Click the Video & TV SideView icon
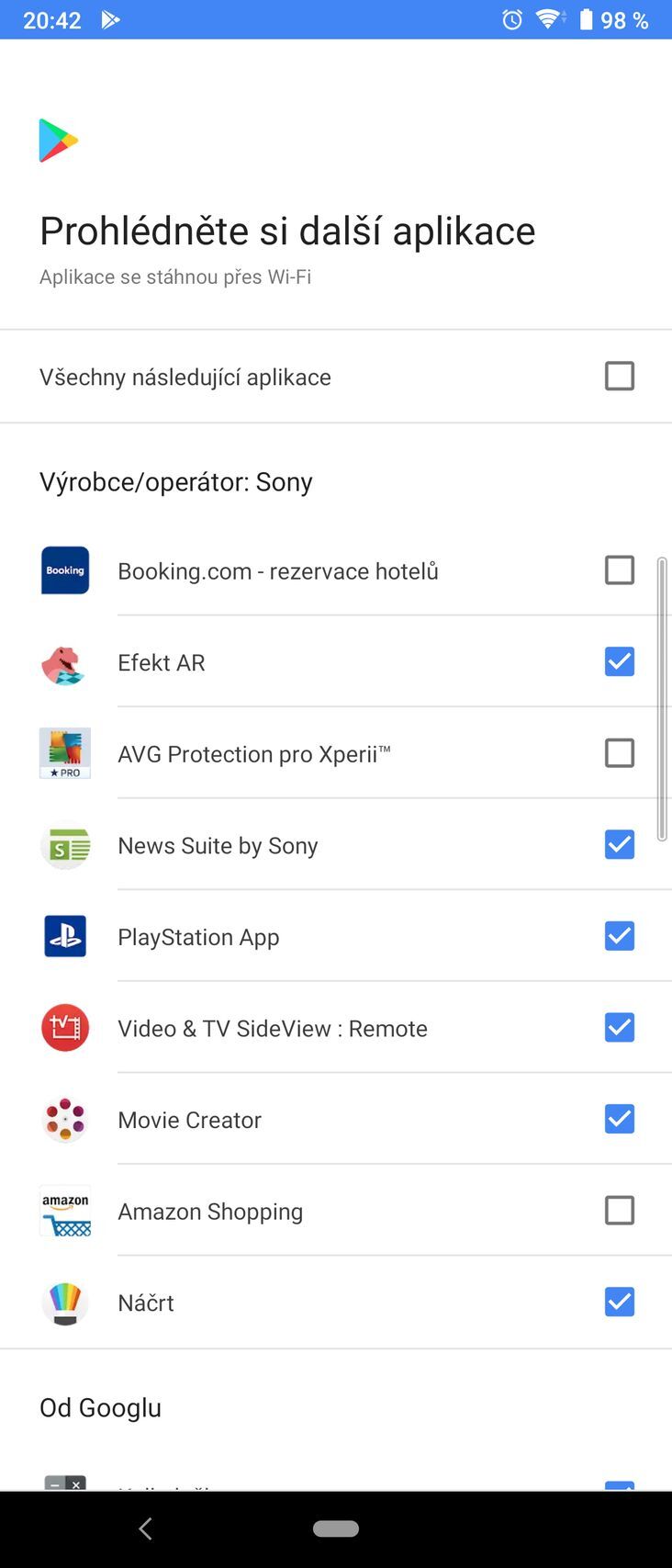This screenshot has height=1568, width=672. (x=64, y=1028)
